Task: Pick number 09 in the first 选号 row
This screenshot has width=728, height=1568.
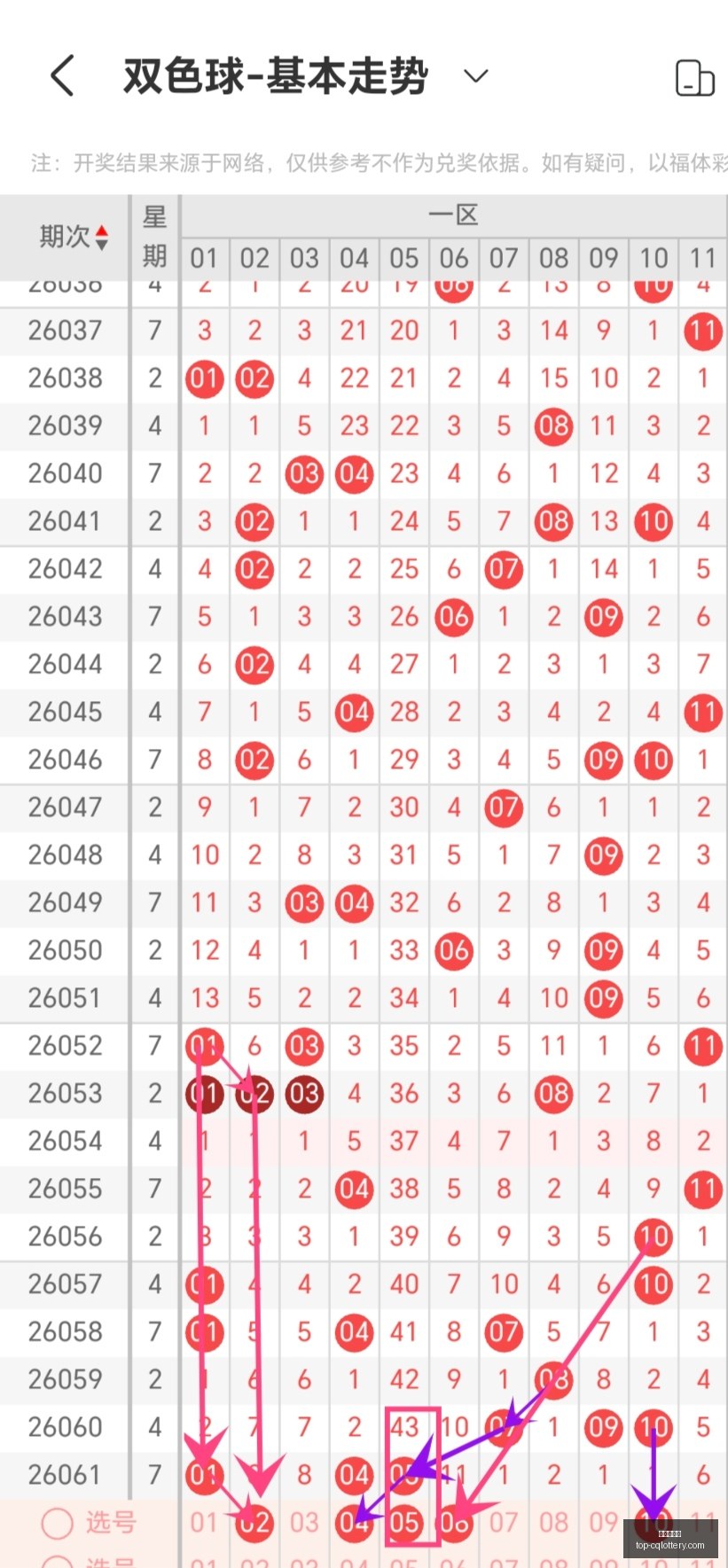Action: coord(604,1523)
